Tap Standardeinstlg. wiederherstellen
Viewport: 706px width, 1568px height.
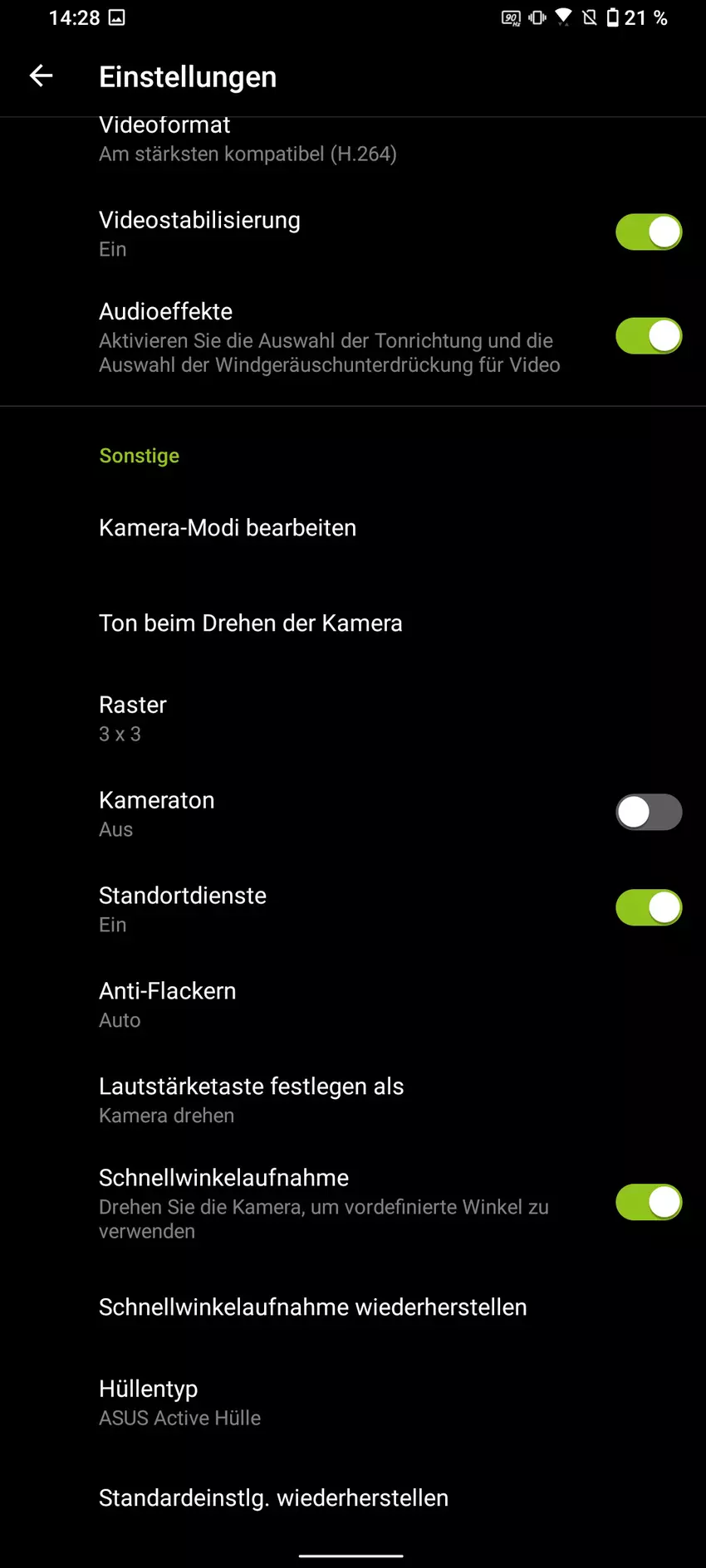click(273, 1498)
